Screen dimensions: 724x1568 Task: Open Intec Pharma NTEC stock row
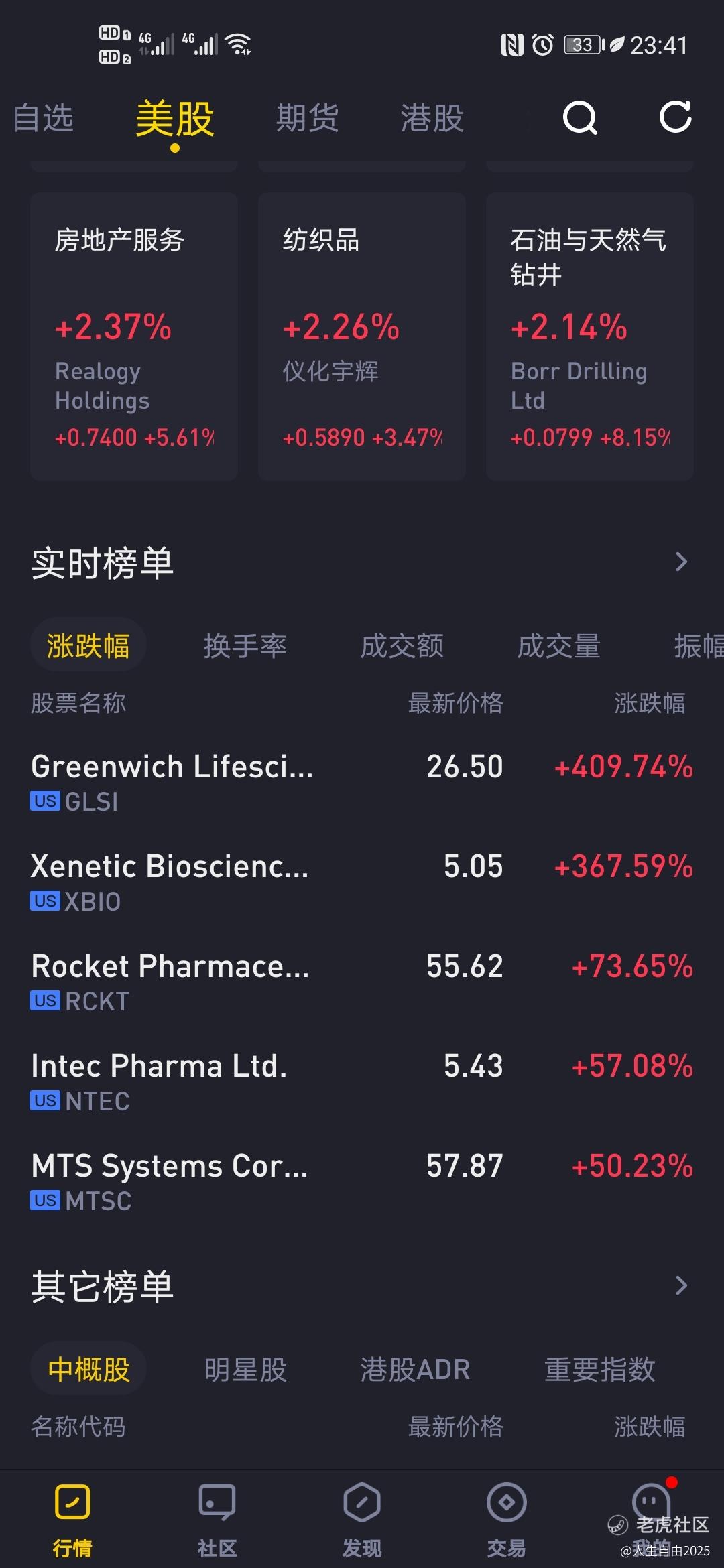pyautogui.click(x=362, y=1082)
